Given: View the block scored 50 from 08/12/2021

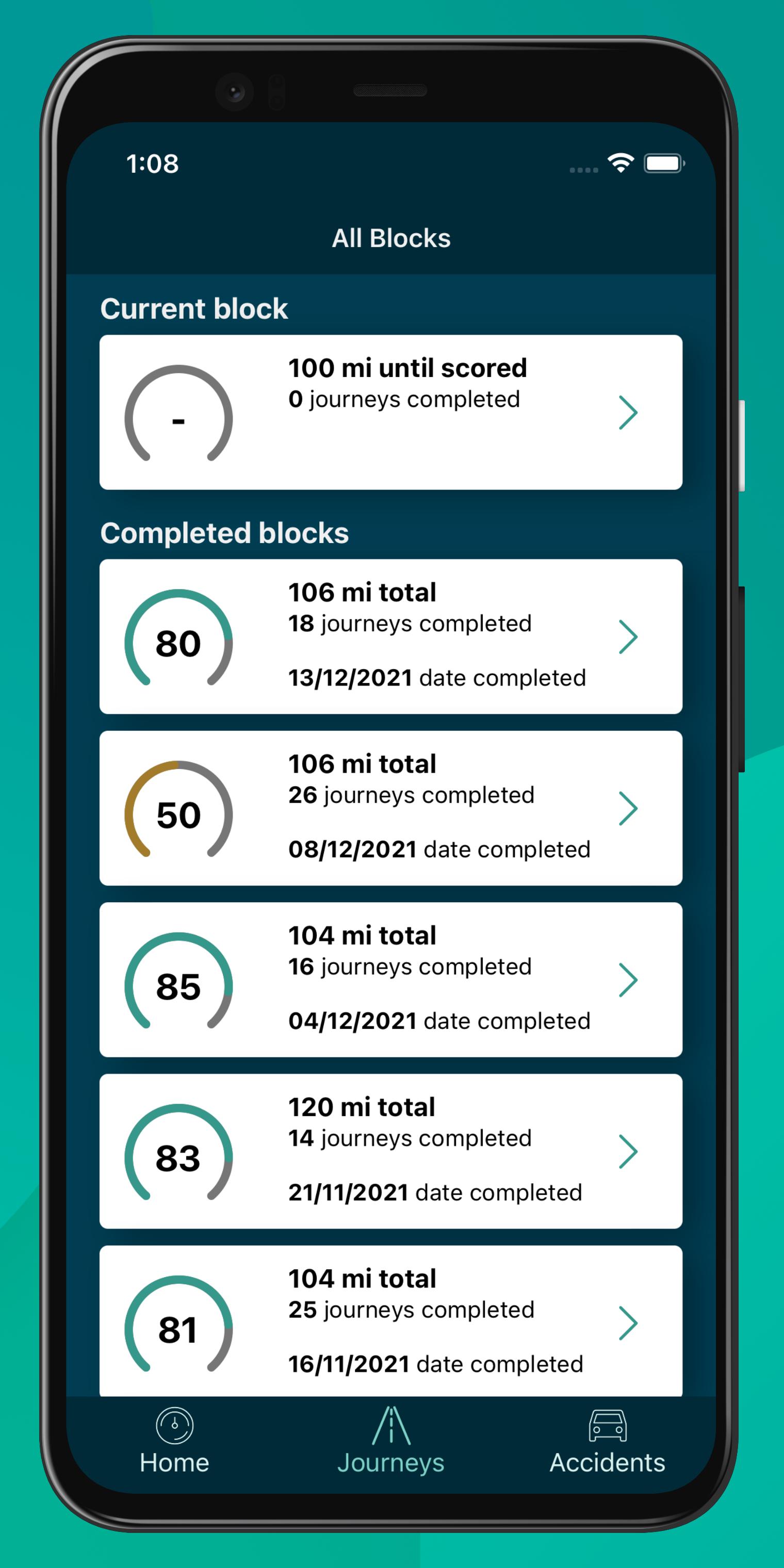Looking at the screenshot, I should (391, 808).
